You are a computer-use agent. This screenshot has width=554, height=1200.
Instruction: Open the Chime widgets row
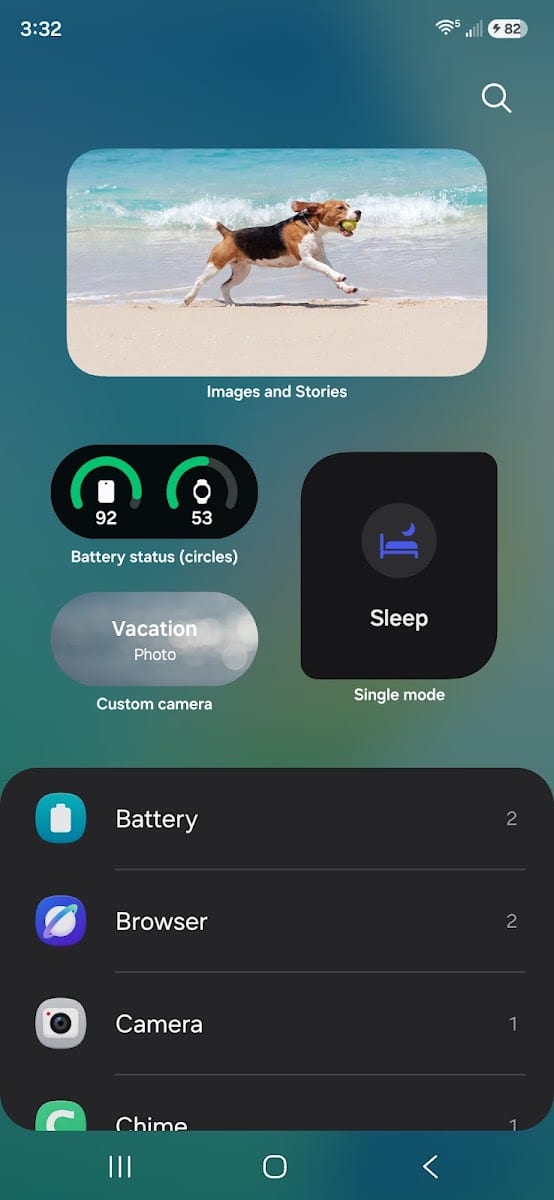277,1111
